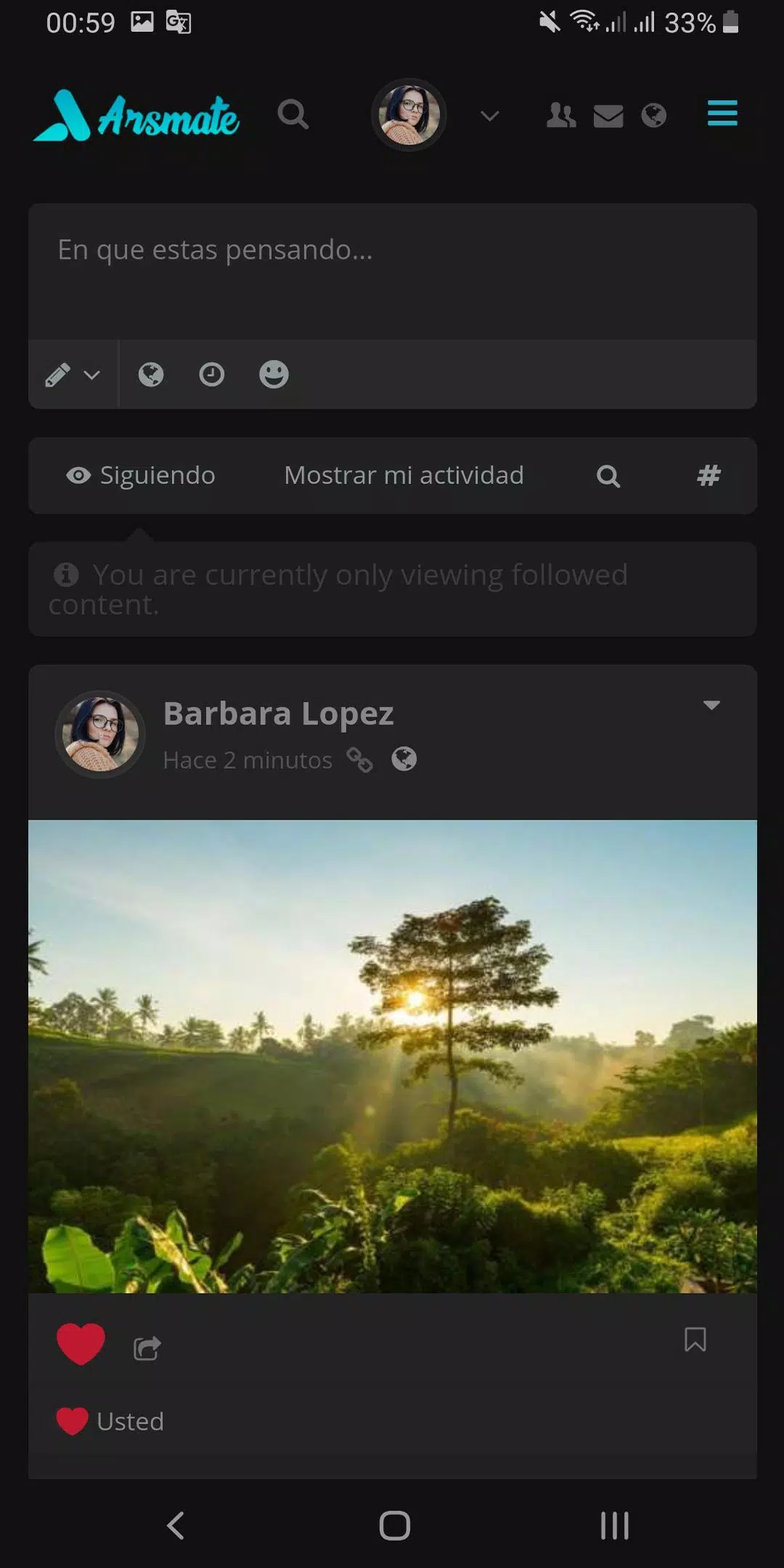This screenshot has width=784, height=1568.
Task: Open the emoji picker in composer
Action: tap(274, 375)
